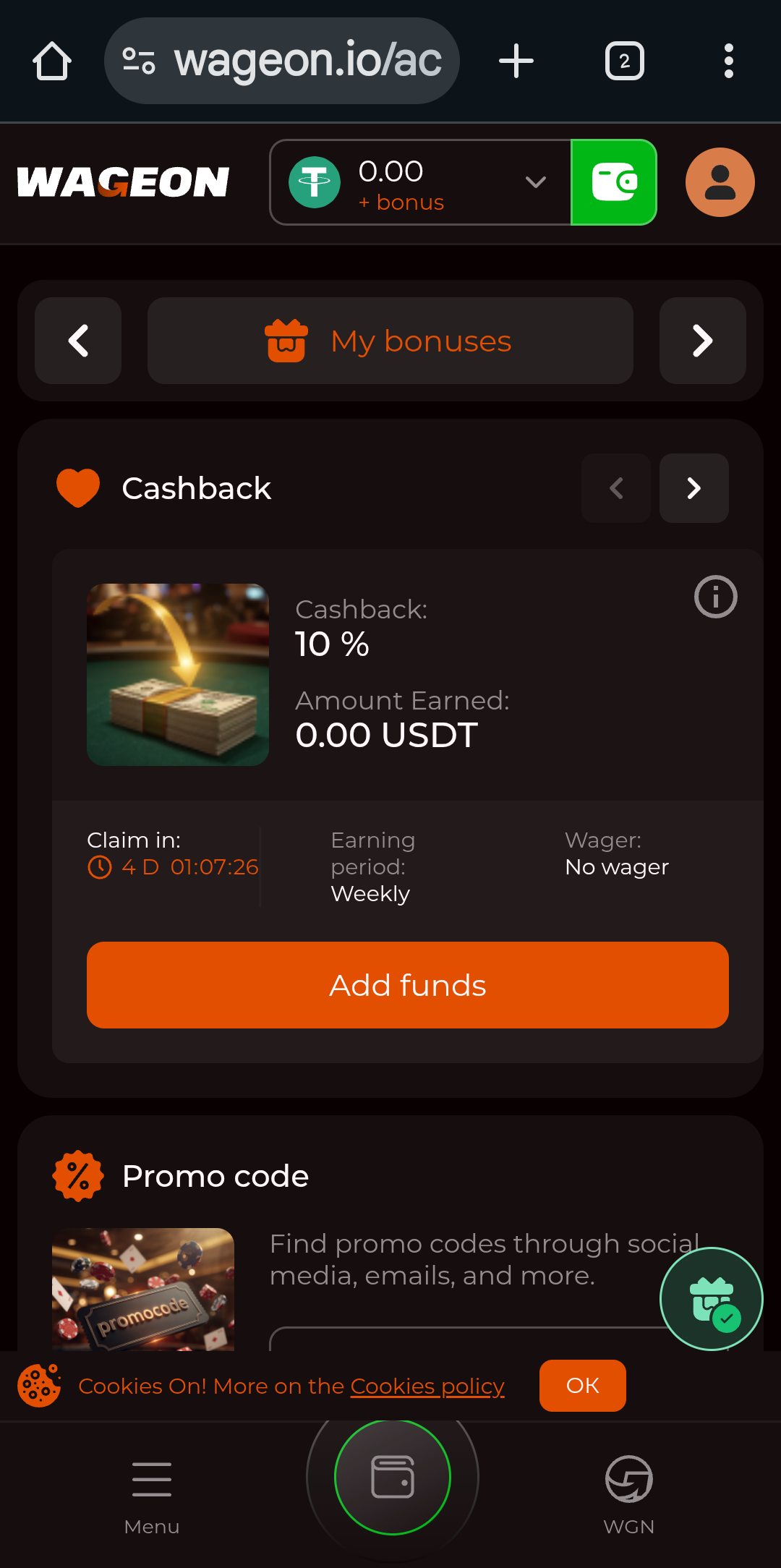Open the tab switcher showing 2 tabs
The height and width of the screenshot is (1568, 781).
pyautogui.click(x=624, y=61)
